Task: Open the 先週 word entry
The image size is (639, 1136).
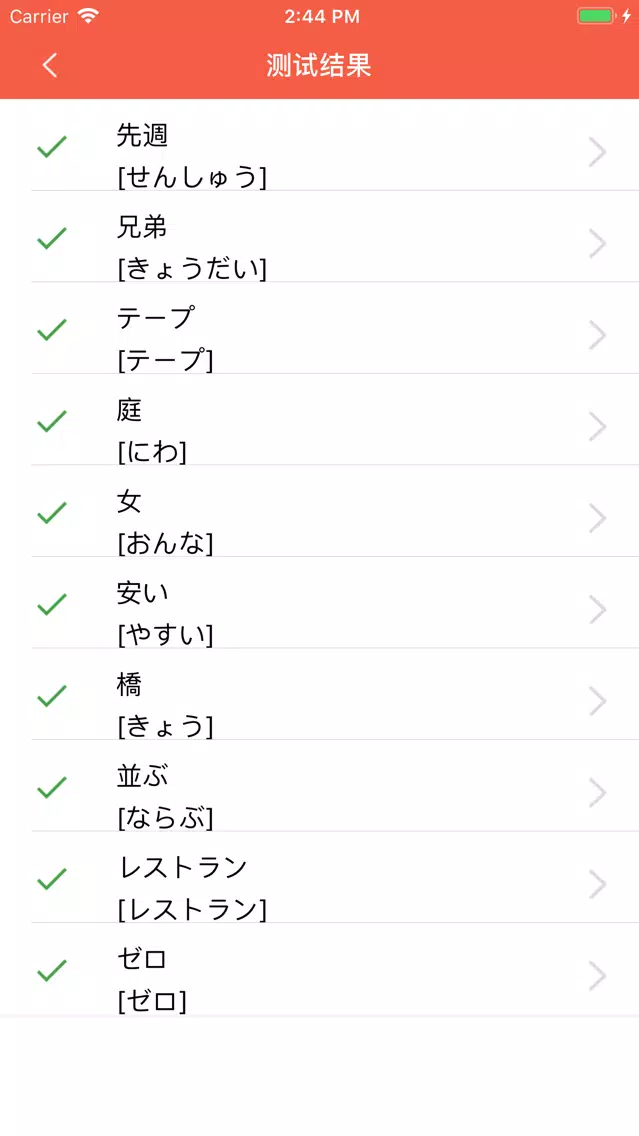Action: 320,145
